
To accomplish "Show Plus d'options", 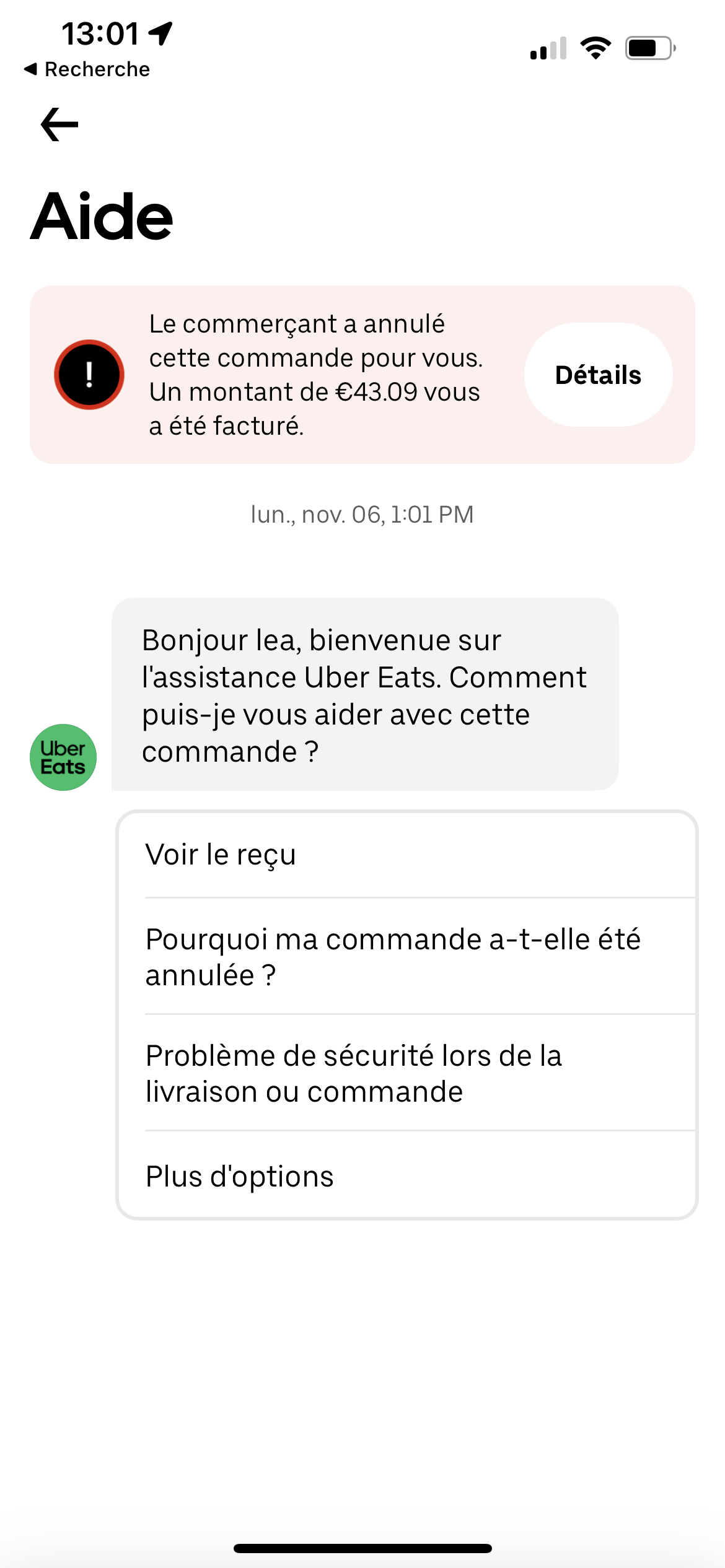I will click(406, 1176).
